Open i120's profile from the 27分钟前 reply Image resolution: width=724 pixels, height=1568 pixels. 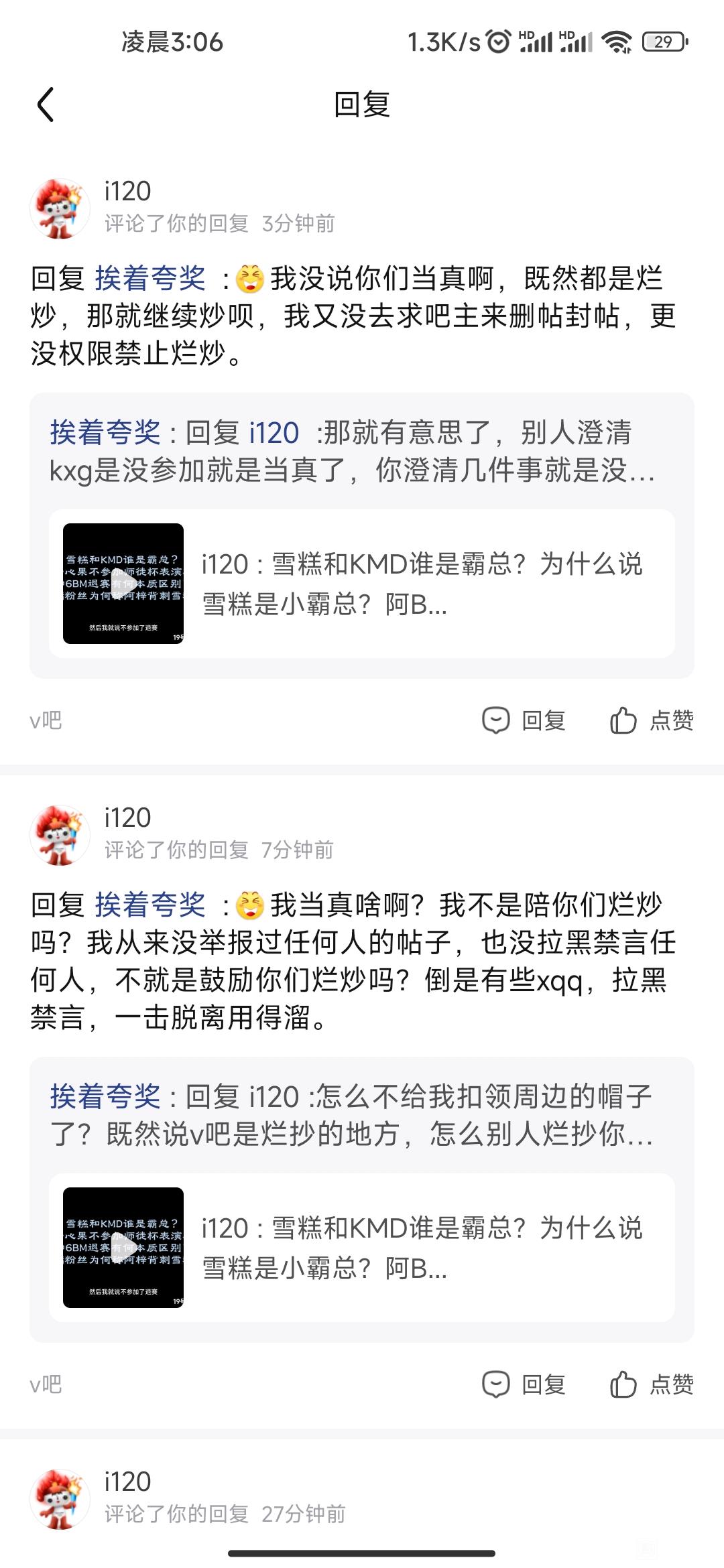[60, 1499]
